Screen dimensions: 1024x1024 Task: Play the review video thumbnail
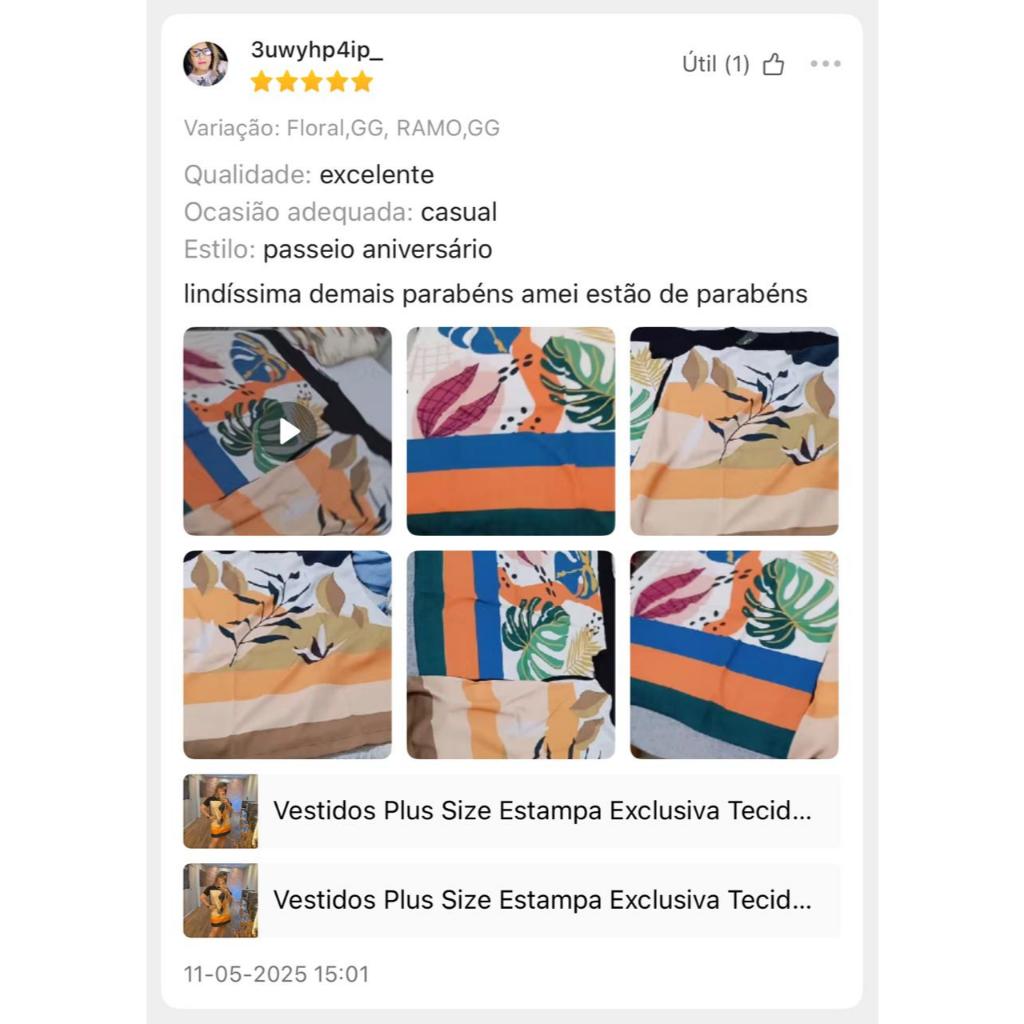coord(287,431)
